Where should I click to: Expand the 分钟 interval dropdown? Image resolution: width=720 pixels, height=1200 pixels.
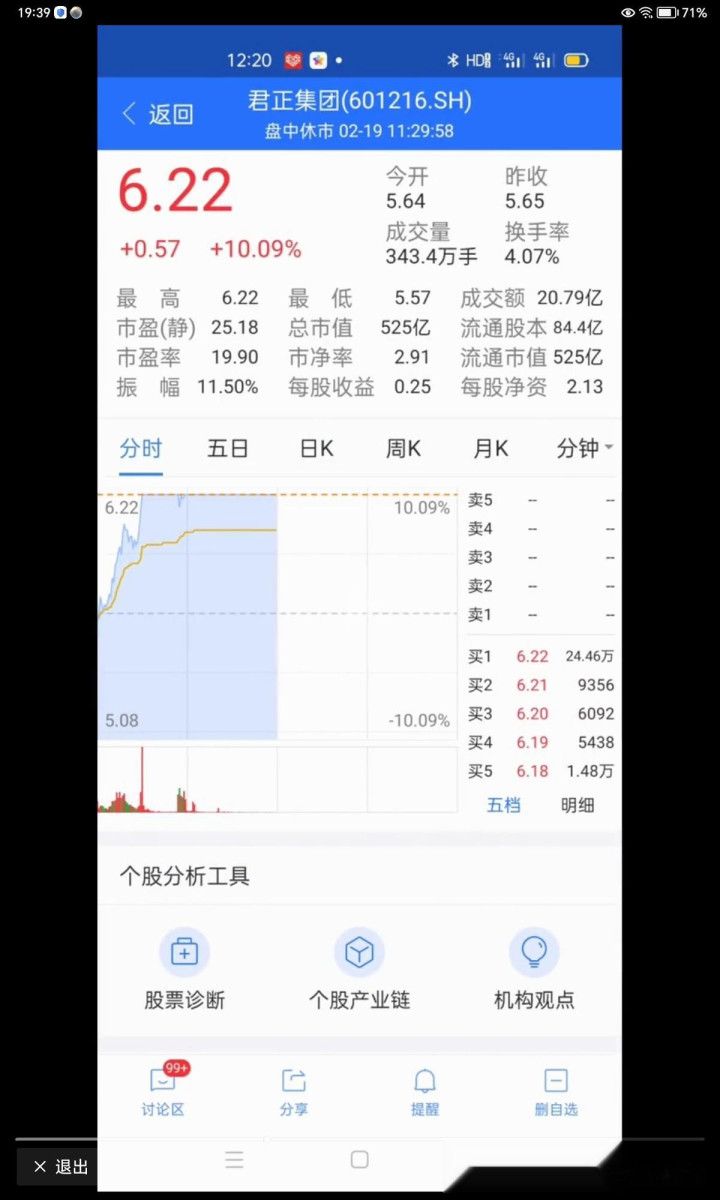584,449
